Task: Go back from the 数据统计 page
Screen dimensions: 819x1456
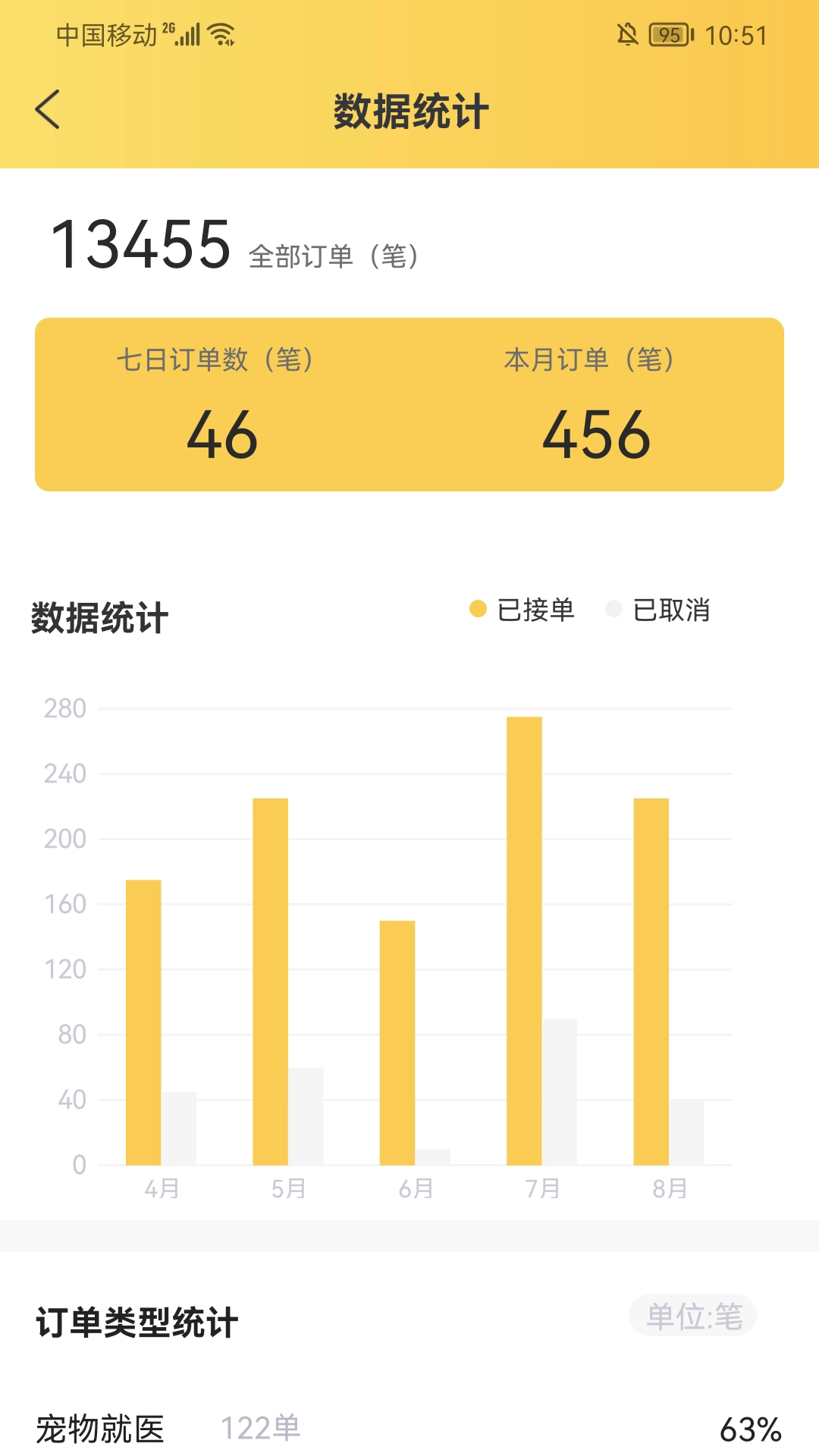Action: click(x=48, y=110)
